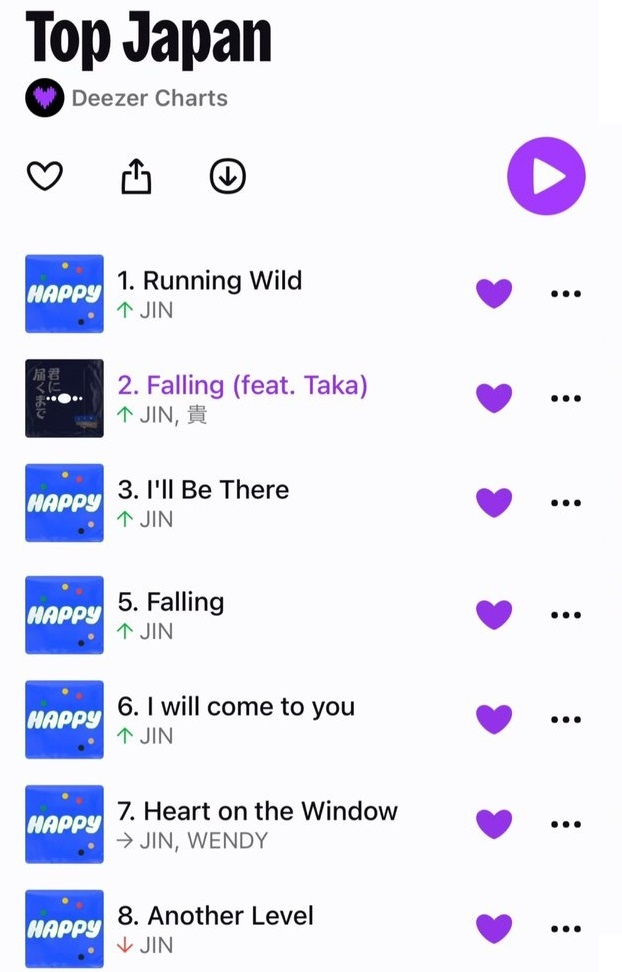Viewport: 622px width, 972px height.
Task: Open options for Heart on the Window
Action: point(566,824)
